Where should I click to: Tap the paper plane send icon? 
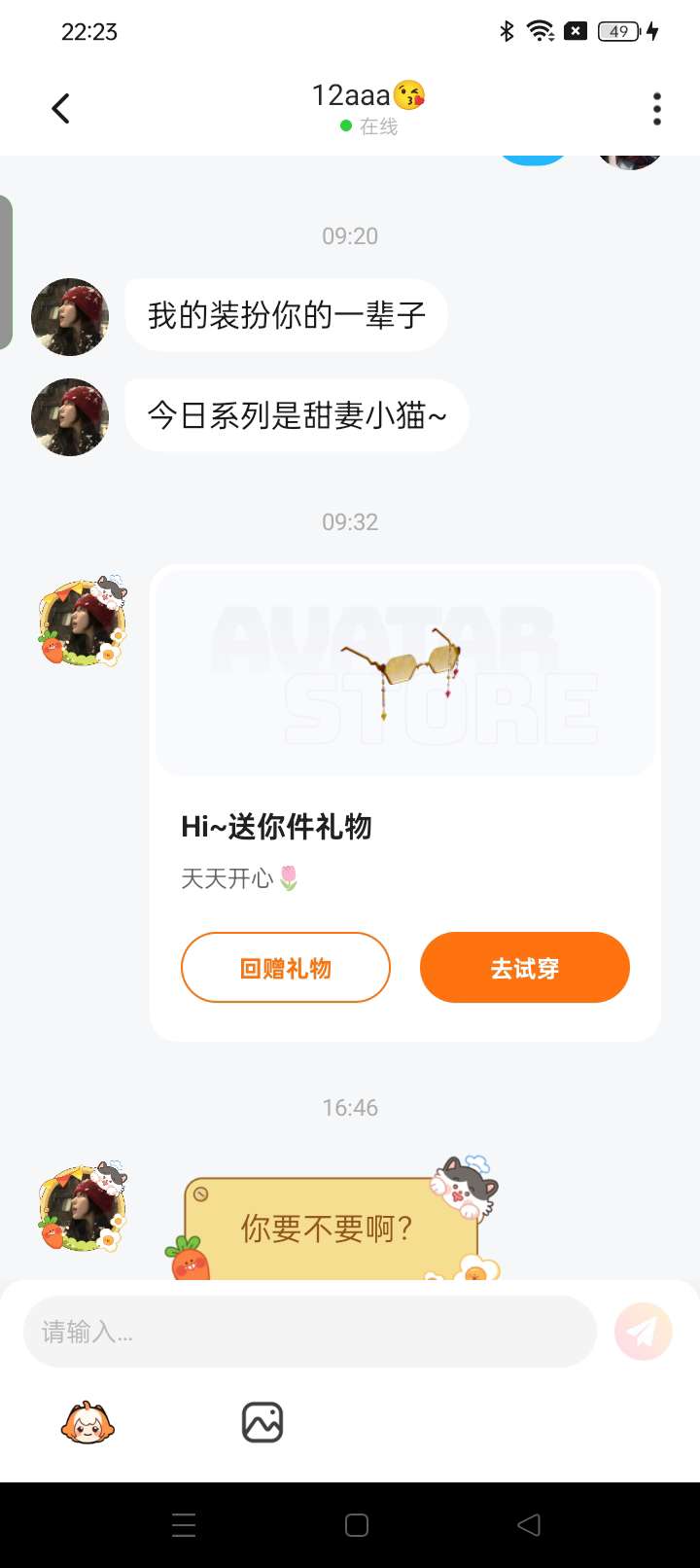643,1332
